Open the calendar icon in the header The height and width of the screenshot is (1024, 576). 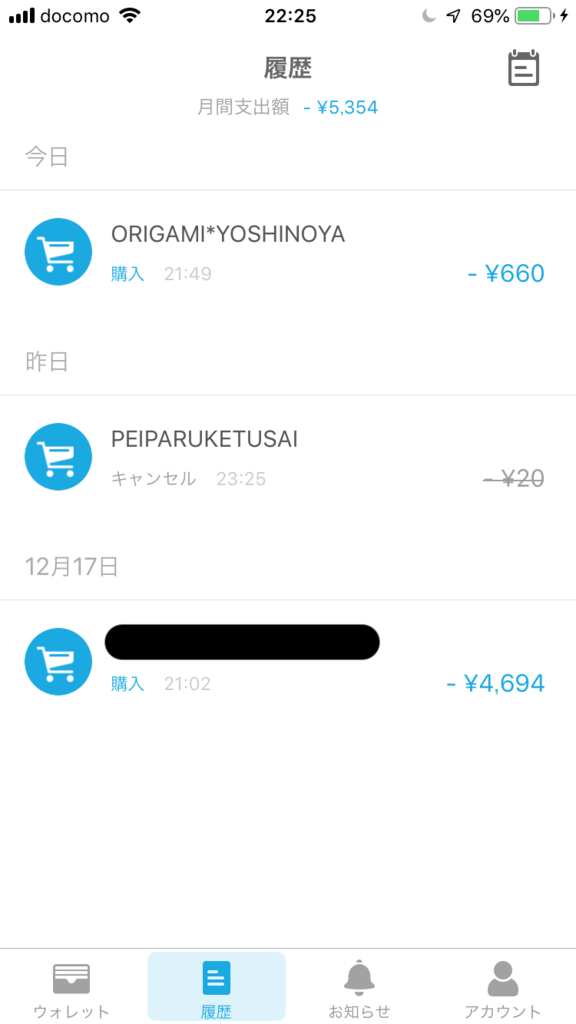click(x=524, y=68)
